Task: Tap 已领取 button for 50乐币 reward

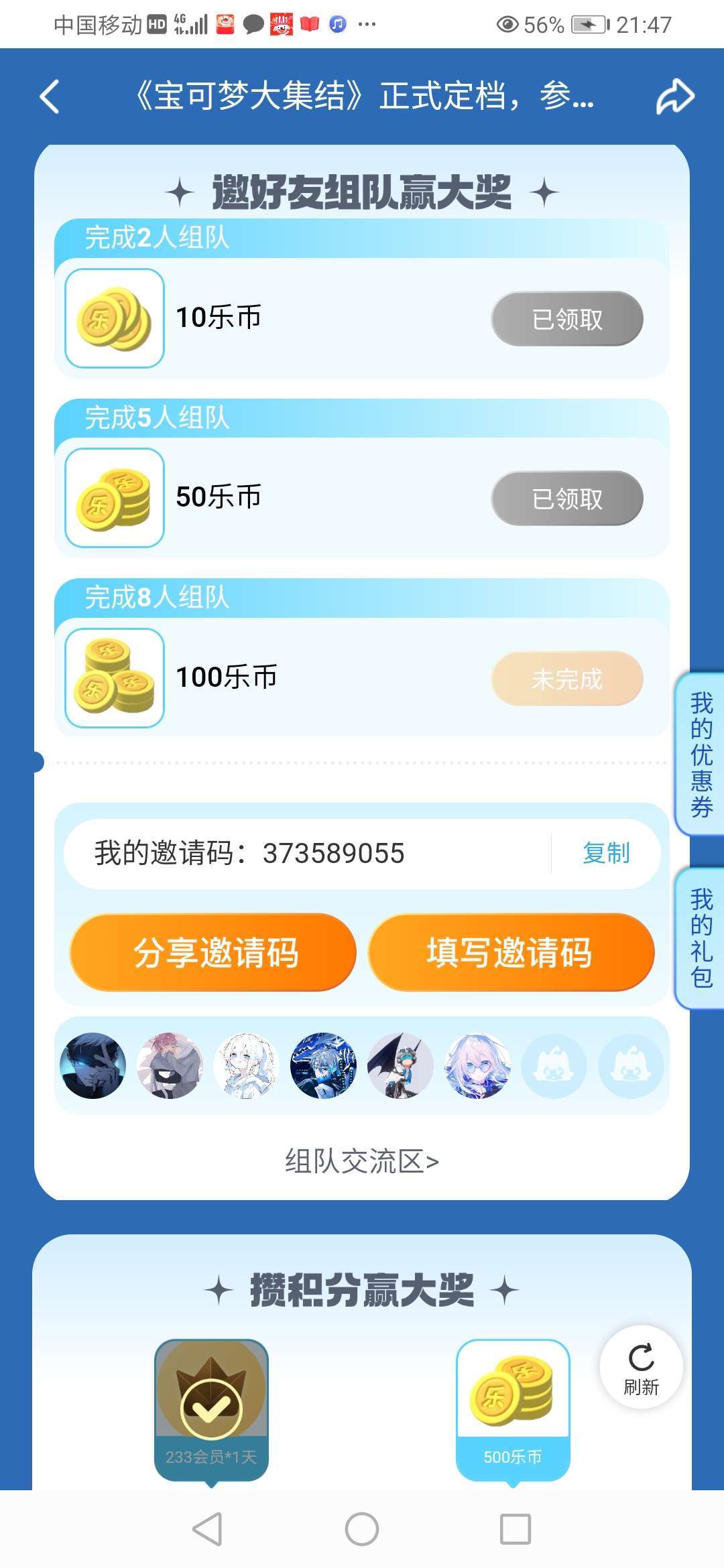Action: tap(567, 499)
